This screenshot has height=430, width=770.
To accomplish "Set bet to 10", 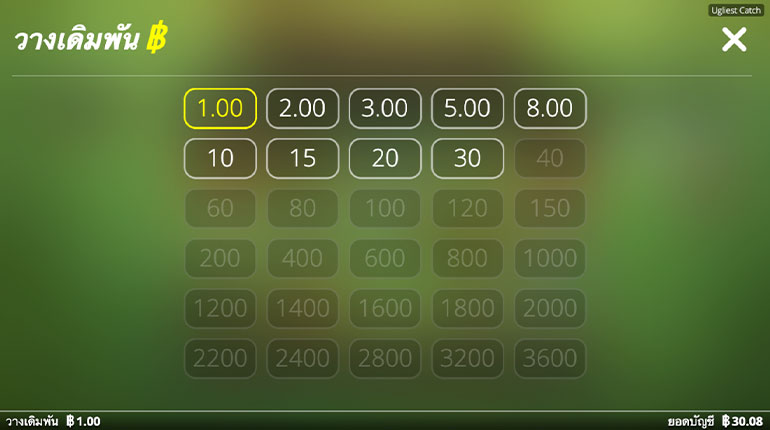I will tap(220, 158).
